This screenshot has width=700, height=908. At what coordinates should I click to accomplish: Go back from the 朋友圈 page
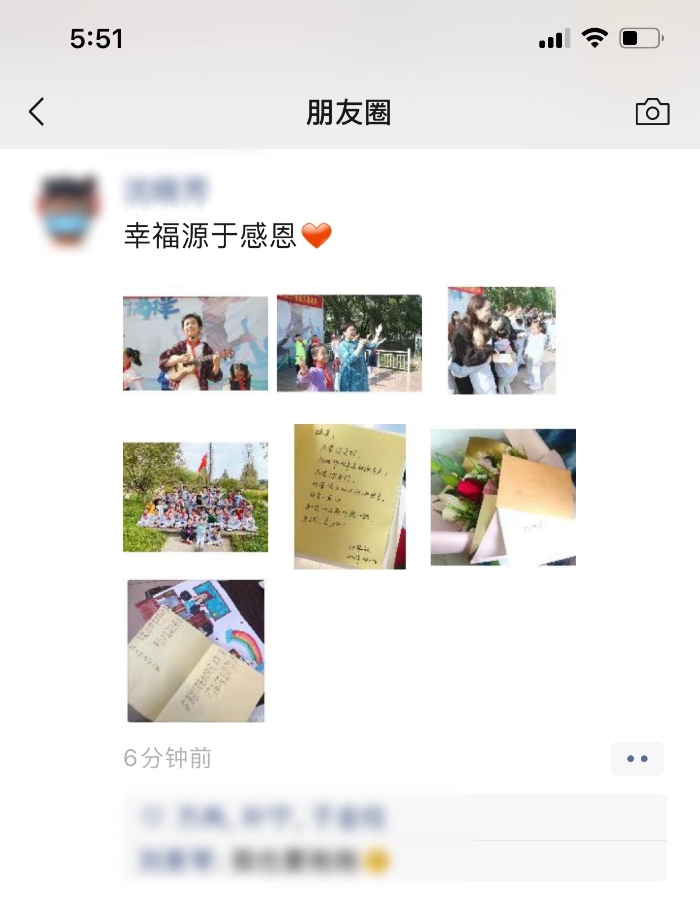pos(37,112)
